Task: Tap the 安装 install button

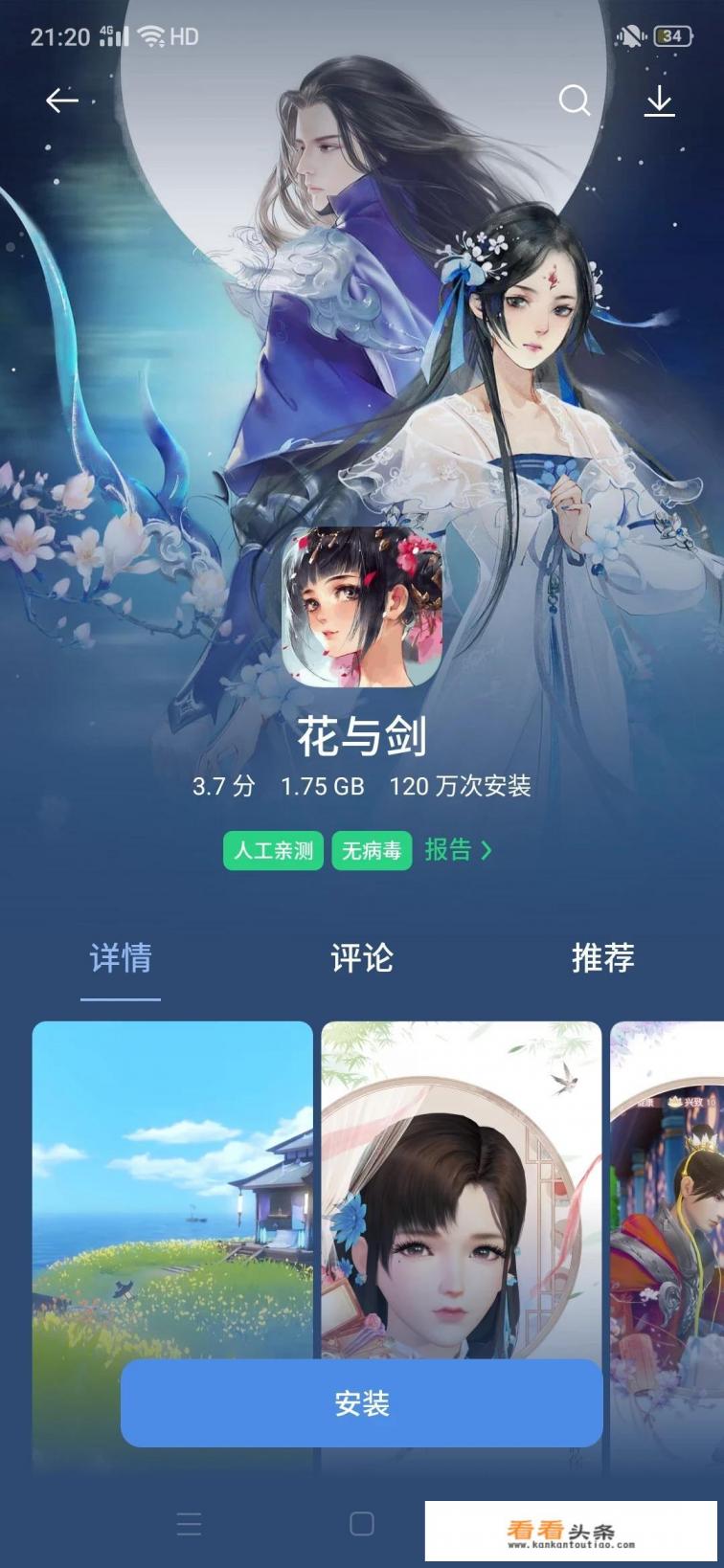Action: coord(361,1403)
